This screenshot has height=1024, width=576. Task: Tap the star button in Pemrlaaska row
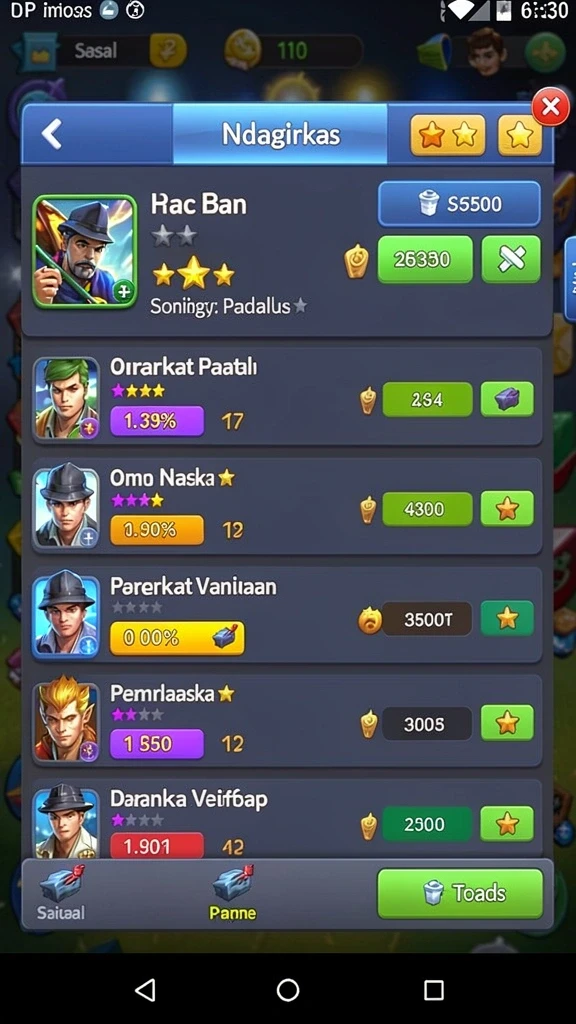[x=507, y=723]
